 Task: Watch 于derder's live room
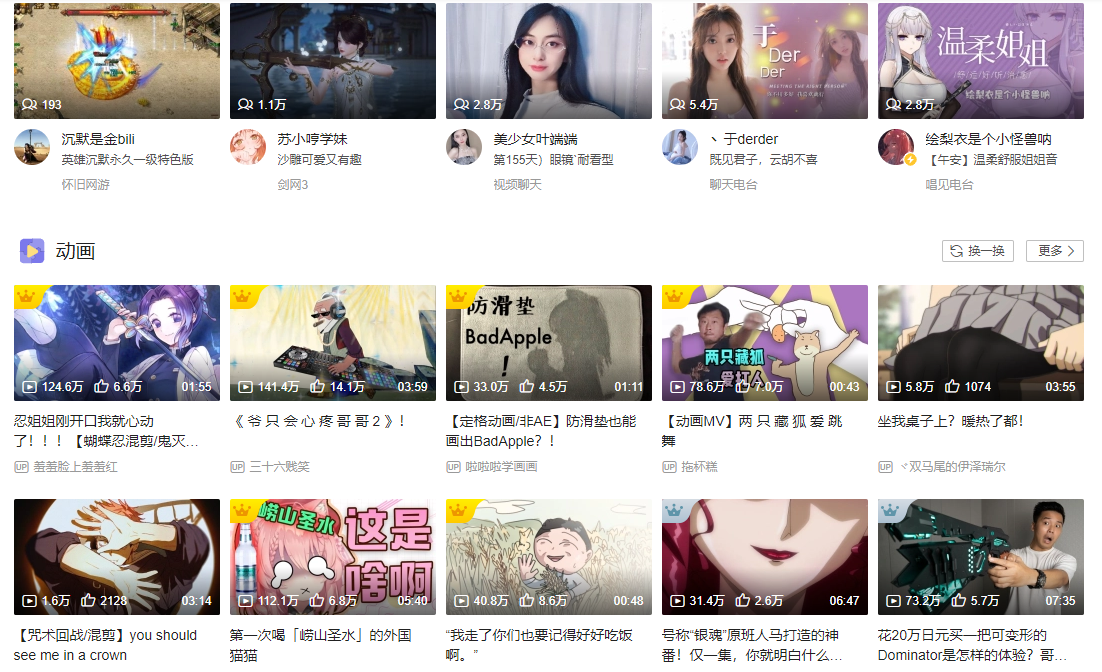(x=765, y=61)
